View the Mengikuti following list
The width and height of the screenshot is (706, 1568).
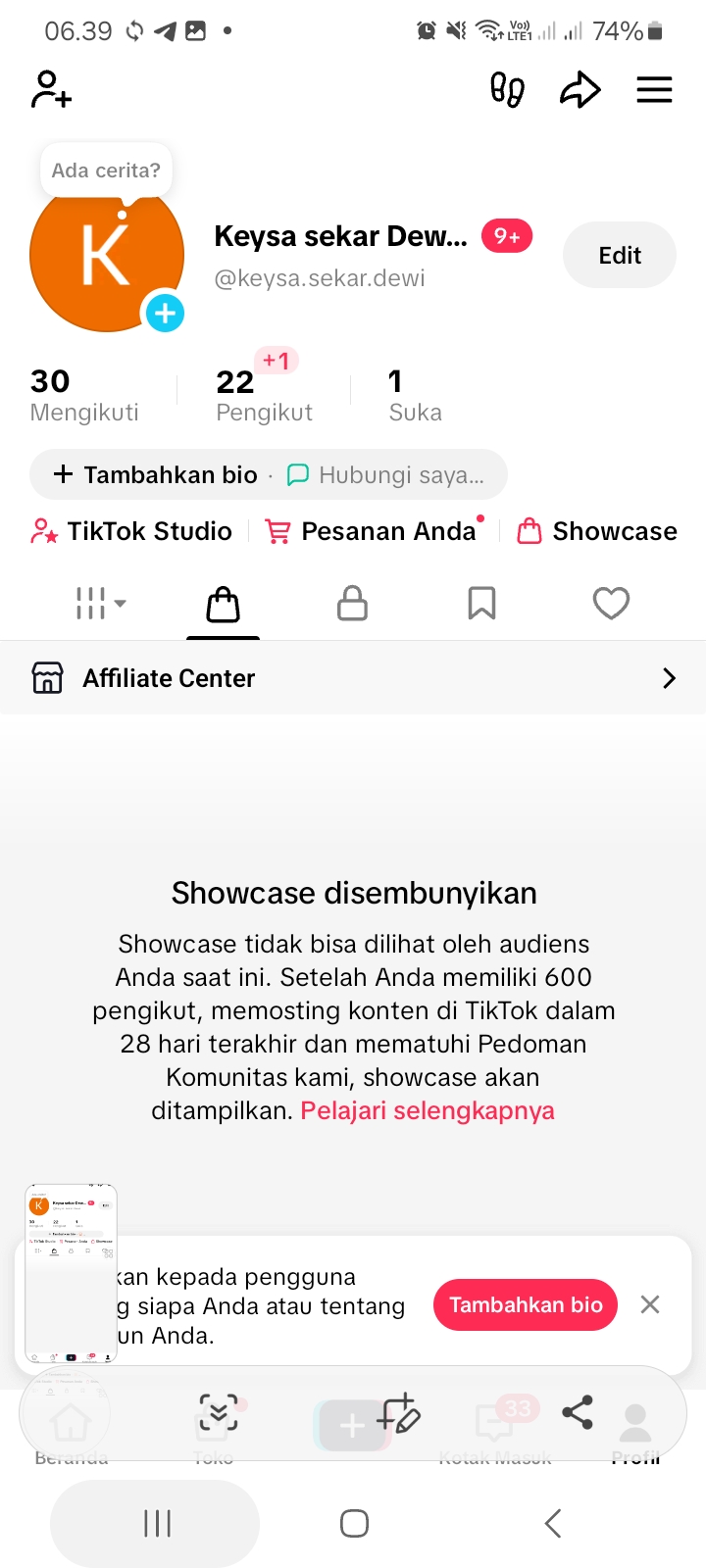pyautogui.click(x=84, y=395)
